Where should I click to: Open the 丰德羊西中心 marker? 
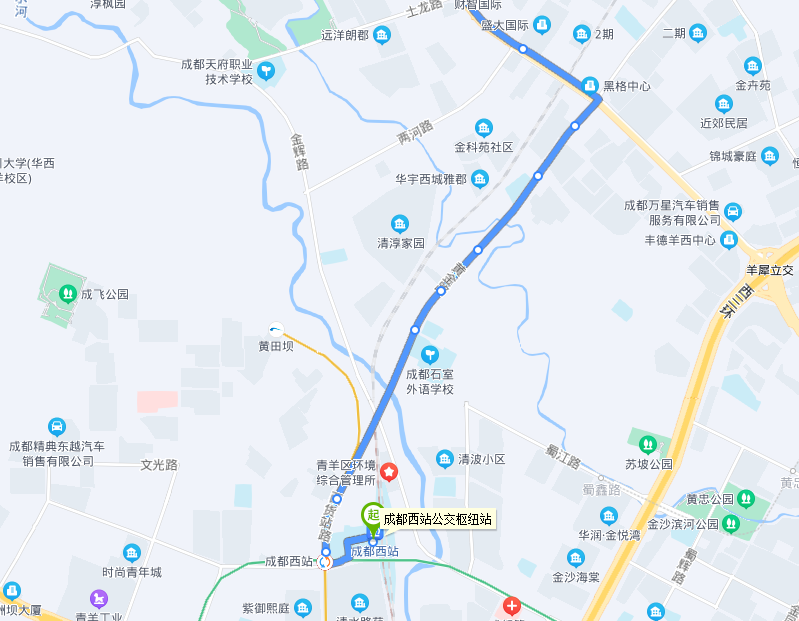729,240
